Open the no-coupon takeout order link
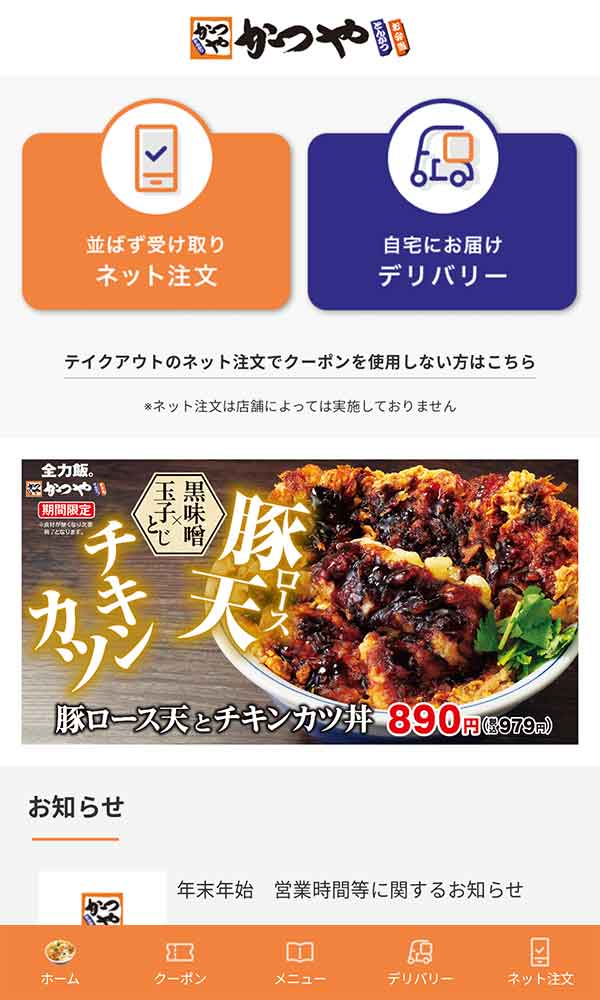 tap(300, 362)
